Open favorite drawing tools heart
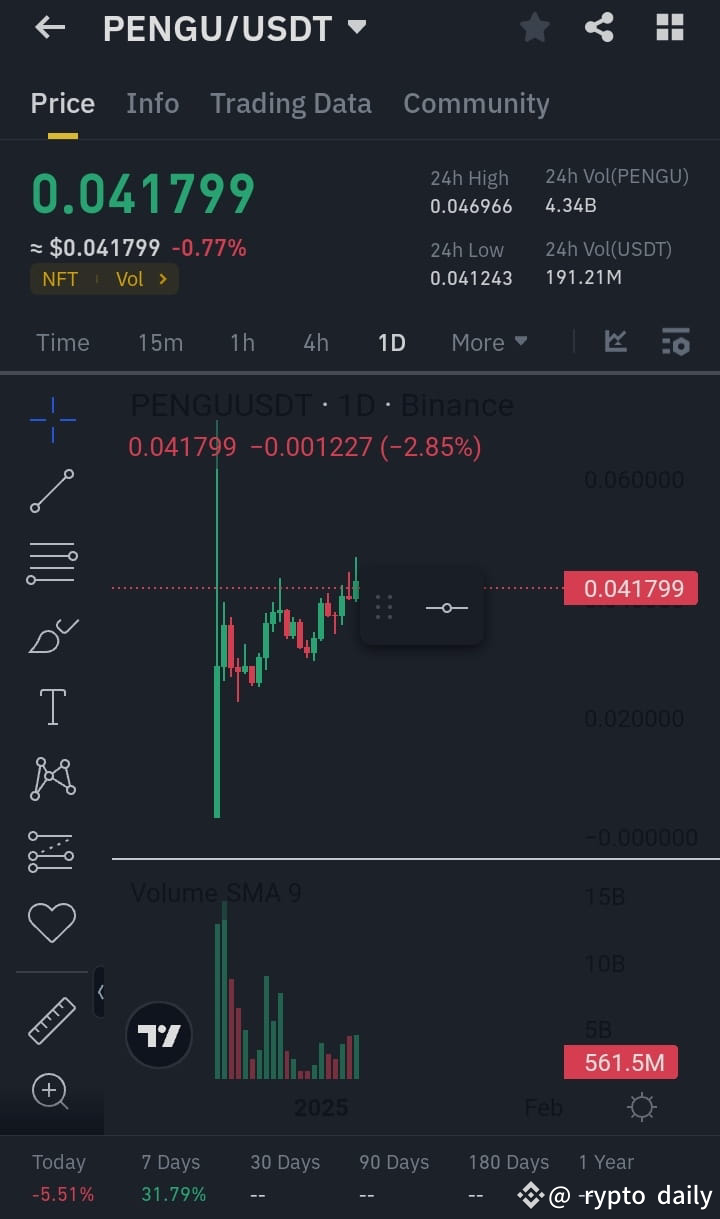This screenshot has width=720, height=1219. point(51,922)
